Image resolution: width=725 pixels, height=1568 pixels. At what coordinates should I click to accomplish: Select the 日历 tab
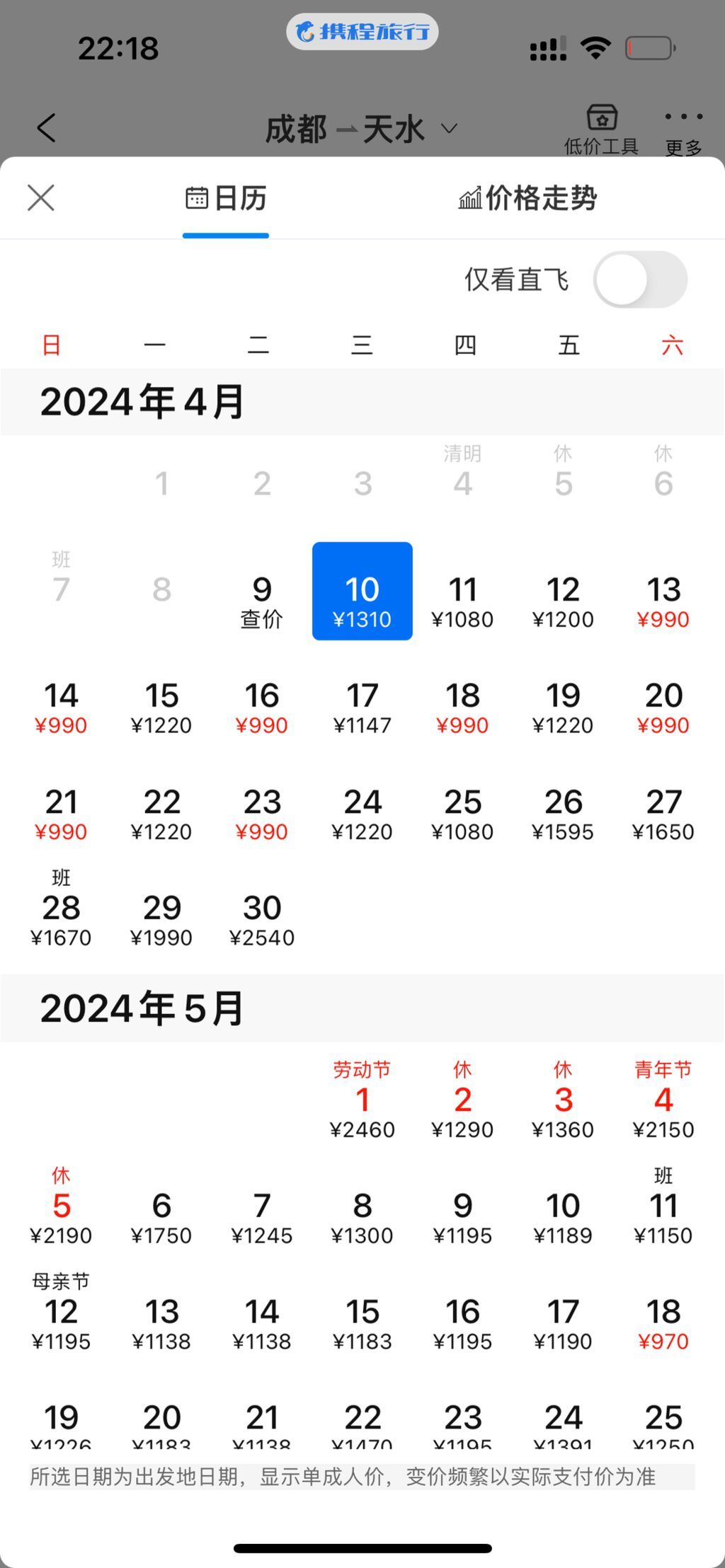pyautogui.click(x=226, y=199)
